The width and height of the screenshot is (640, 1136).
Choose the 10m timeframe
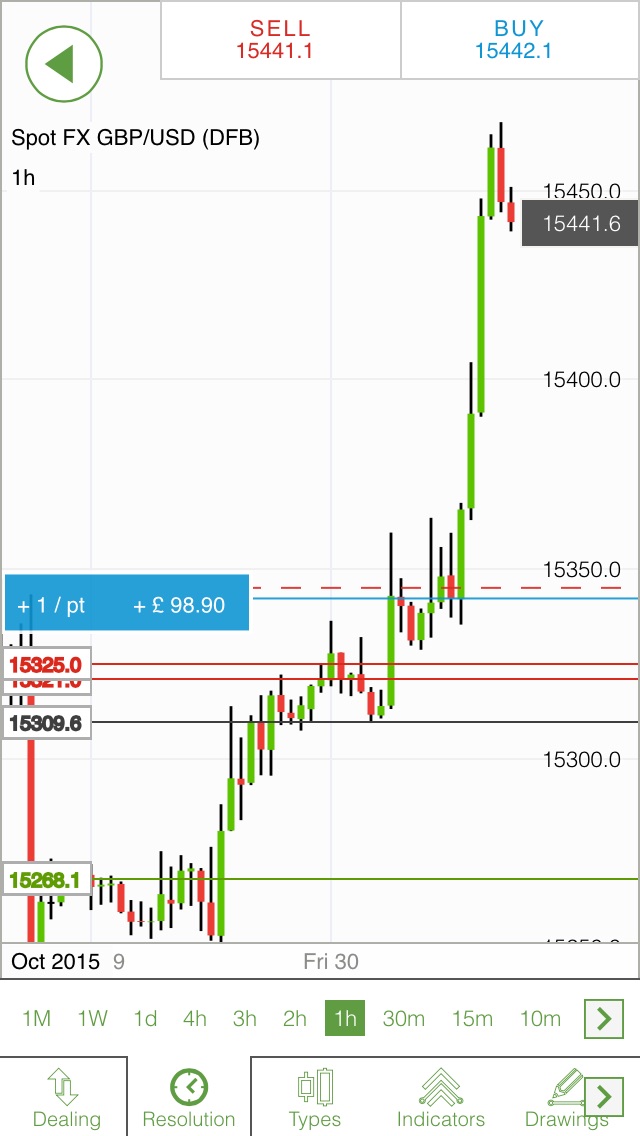pyautogui.click(x=539, y=1019)
